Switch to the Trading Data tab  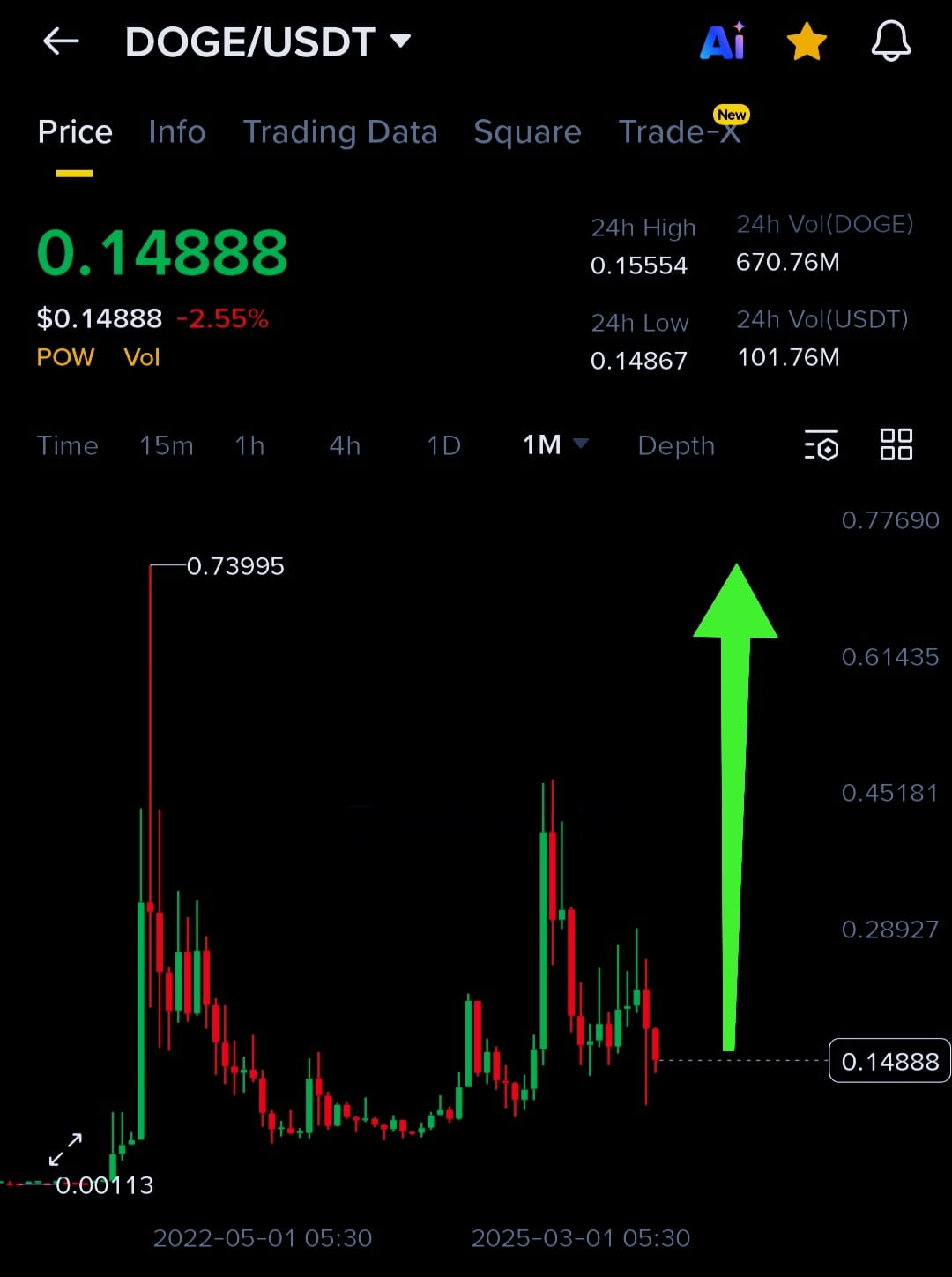(x=339, y=132)
